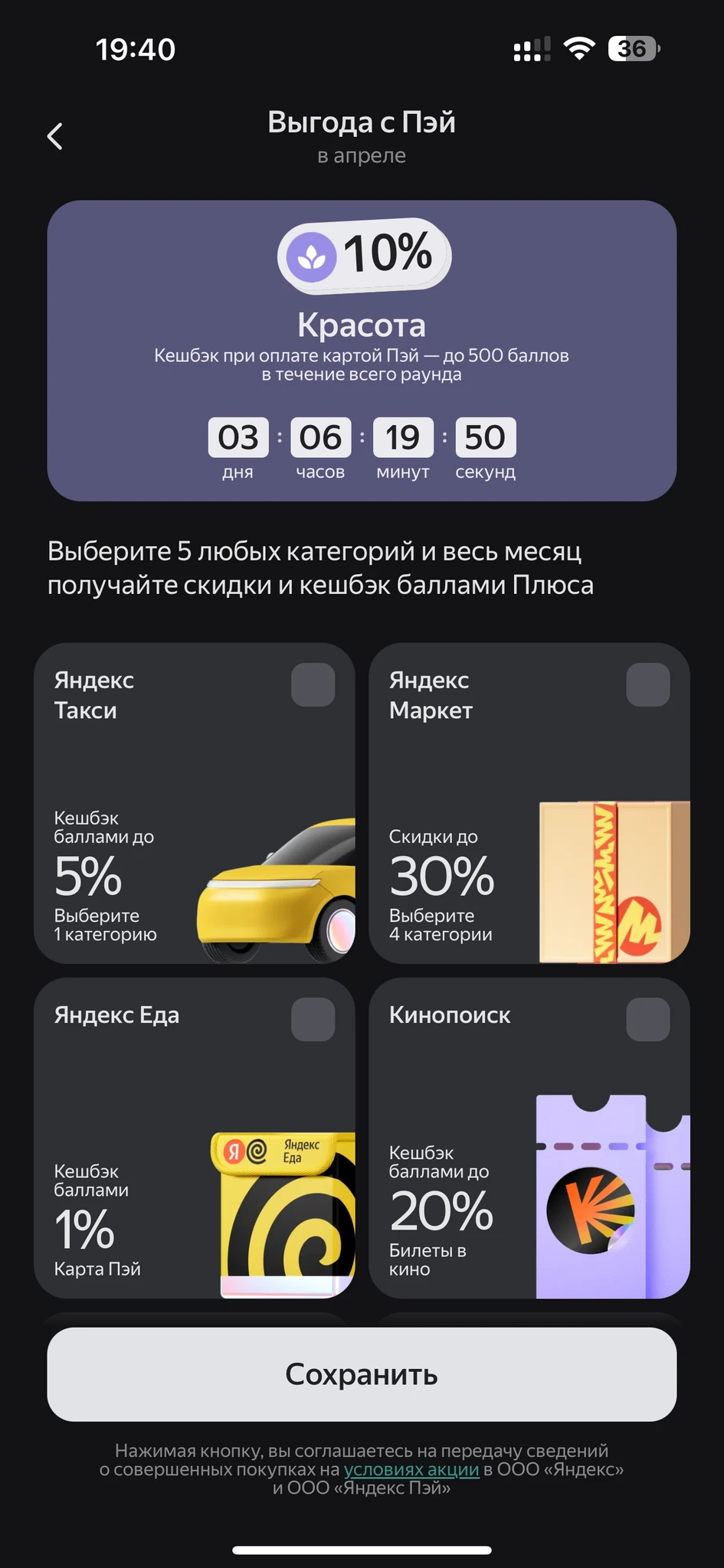This screenshot has height=1568, width=724.
Task: Open the Красота 10% cashback banner
Action: [x=362, y=351]
